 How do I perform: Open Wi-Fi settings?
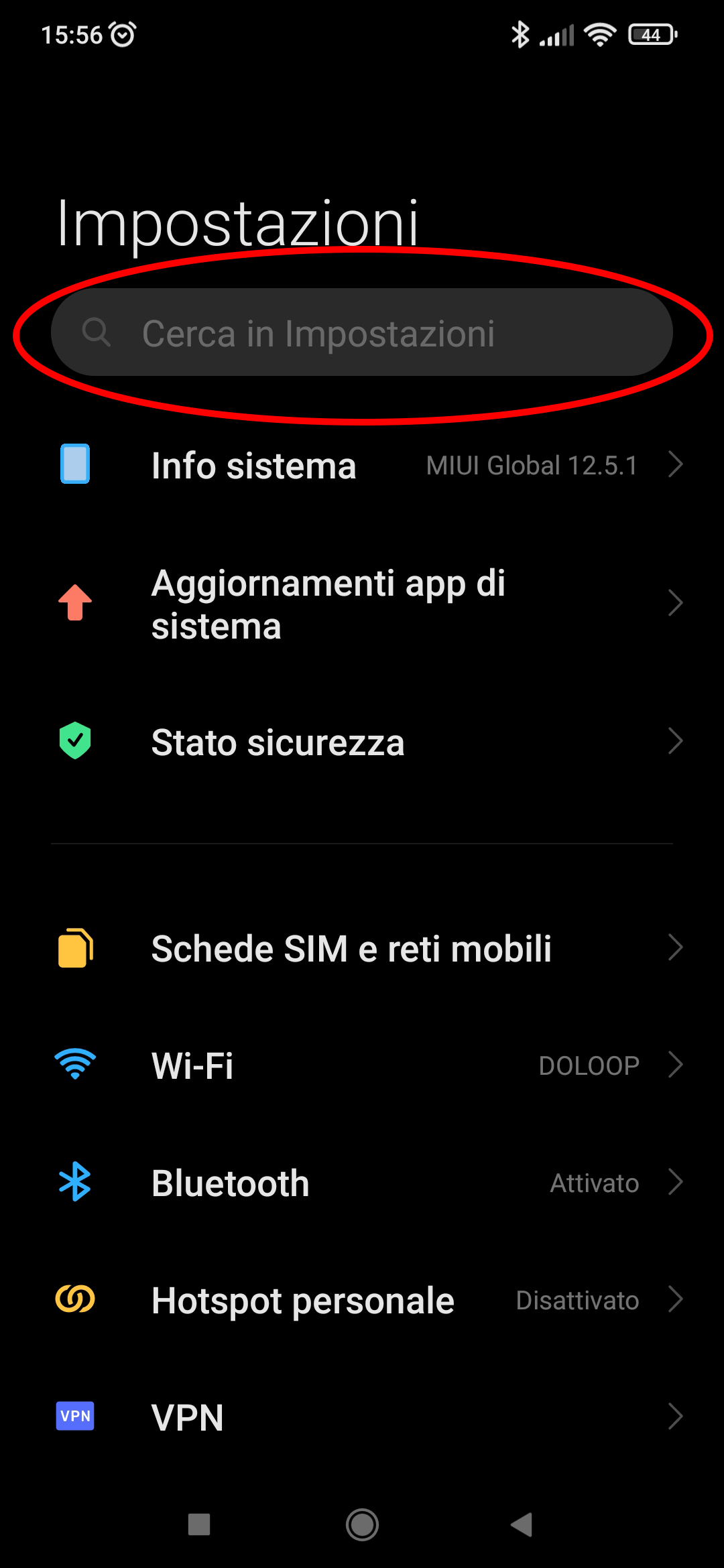click(x=362, y=1065)
